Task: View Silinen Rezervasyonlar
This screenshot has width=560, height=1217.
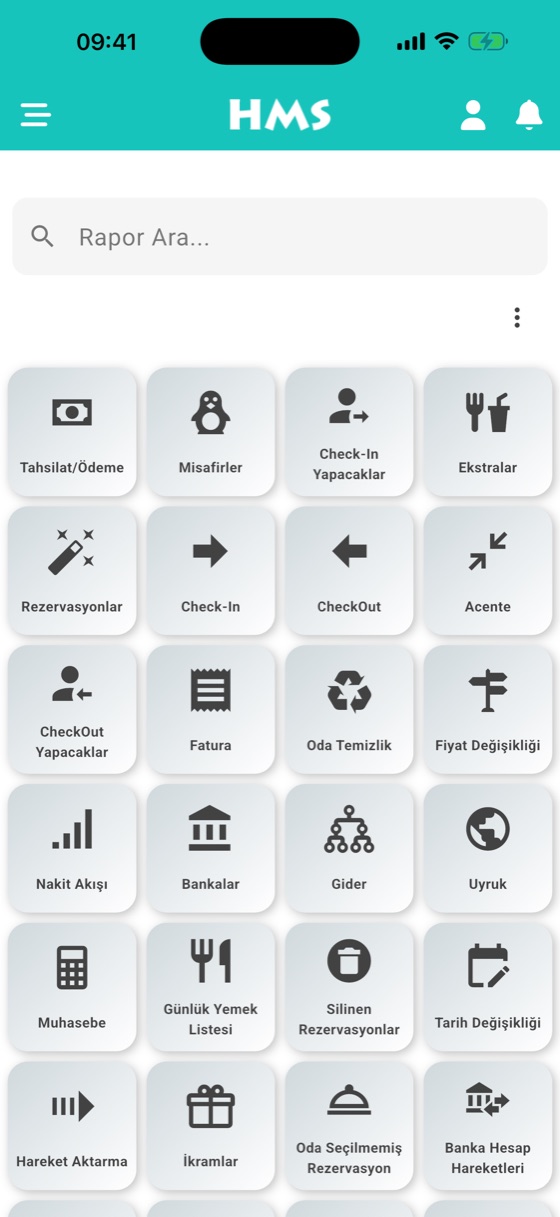Action: click(349, 987)
